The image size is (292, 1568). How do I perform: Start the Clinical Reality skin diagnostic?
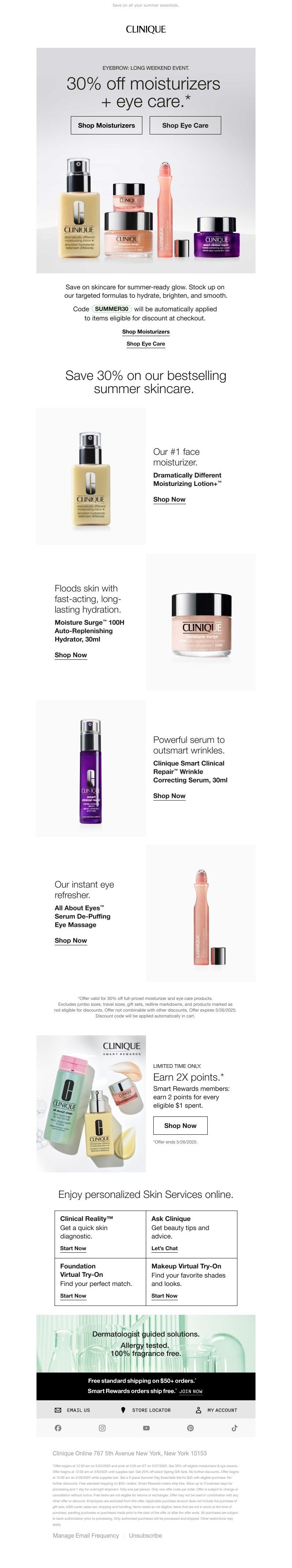(73, 1248)
